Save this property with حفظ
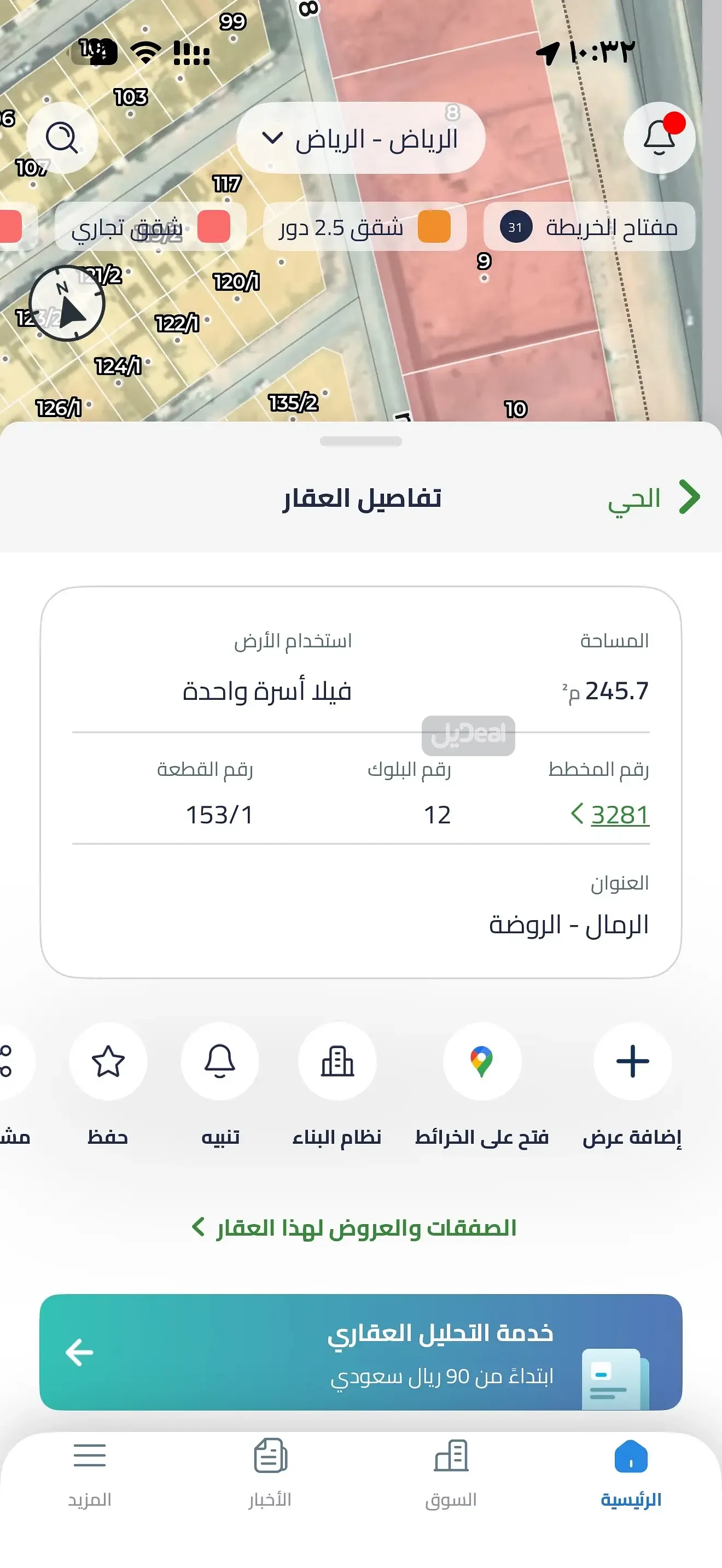This screenshot has width=722, height=1568. pos(108,1062)
